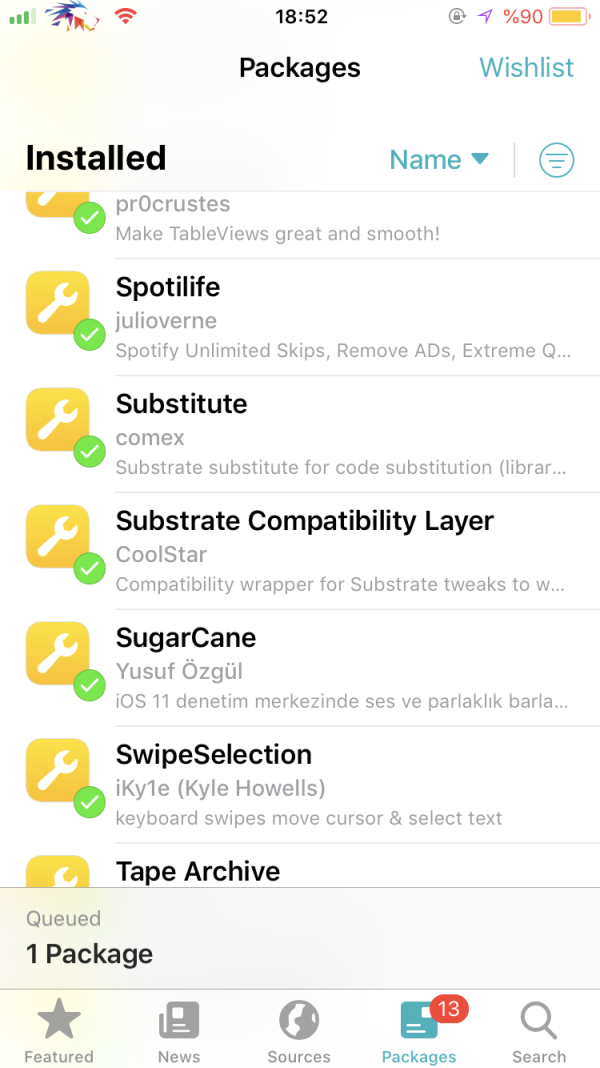Change the Name sort order dropdown
The height and width of the screenshot is (1068, 600).
pos(438,160)
